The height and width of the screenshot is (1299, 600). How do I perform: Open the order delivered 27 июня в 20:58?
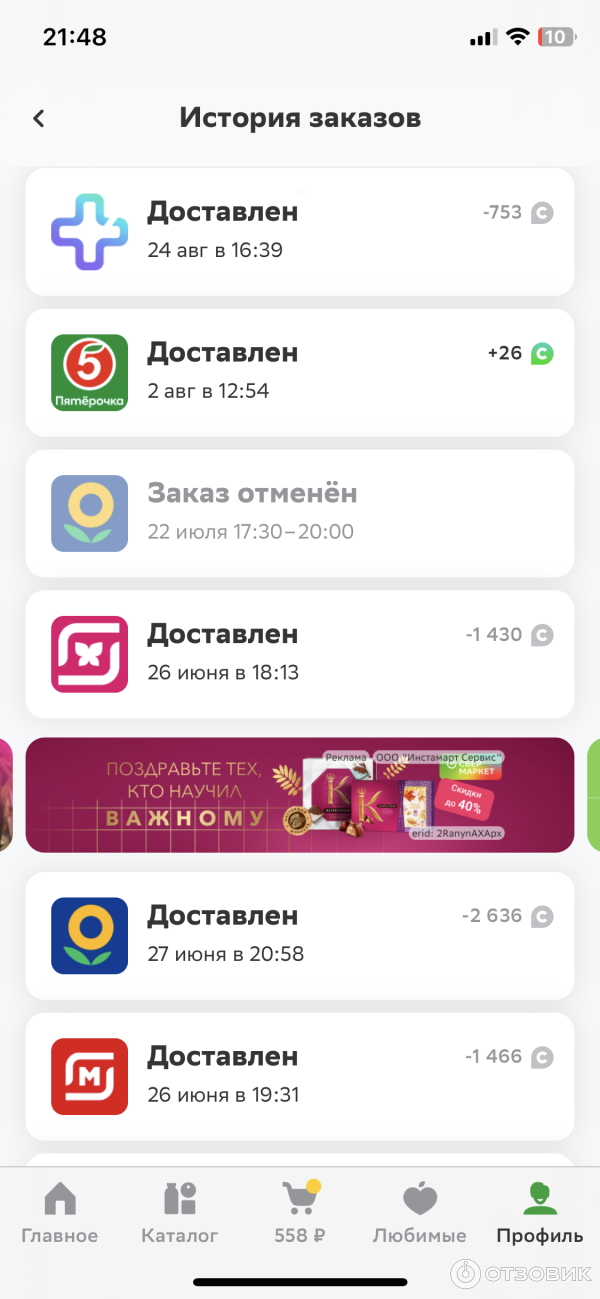[x=300, y=935]
